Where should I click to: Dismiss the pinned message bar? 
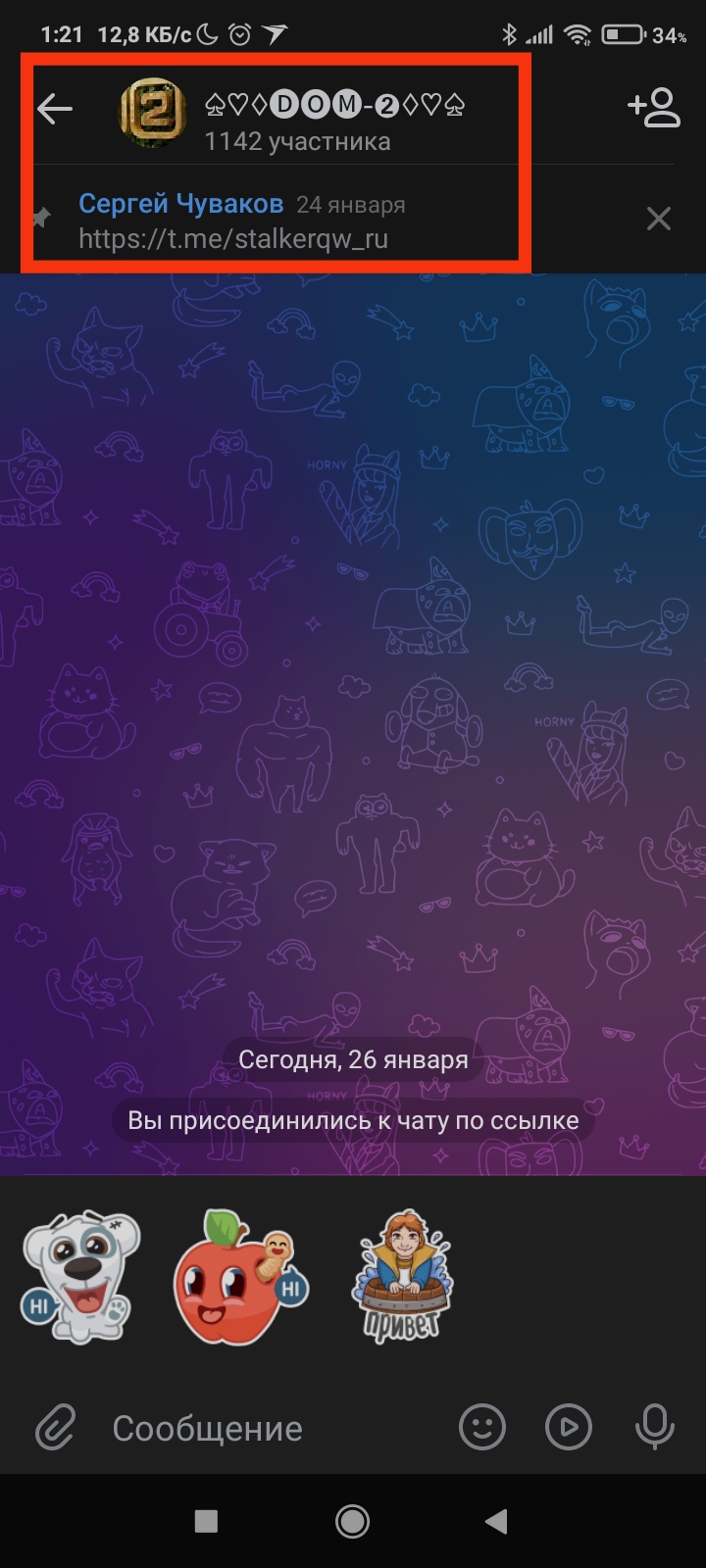click(x=659, y=219)
